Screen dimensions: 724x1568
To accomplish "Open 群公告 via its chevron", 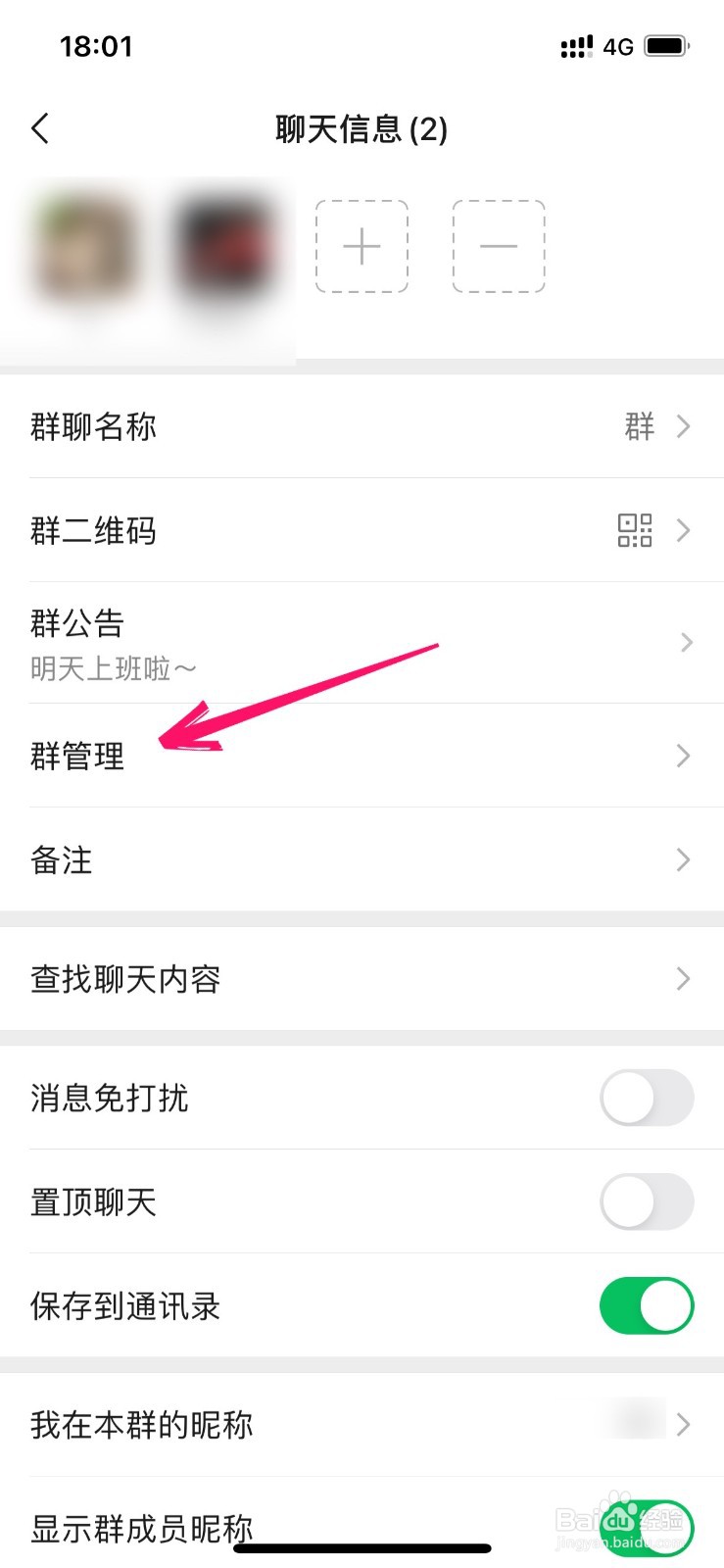I will coord(685,642).
